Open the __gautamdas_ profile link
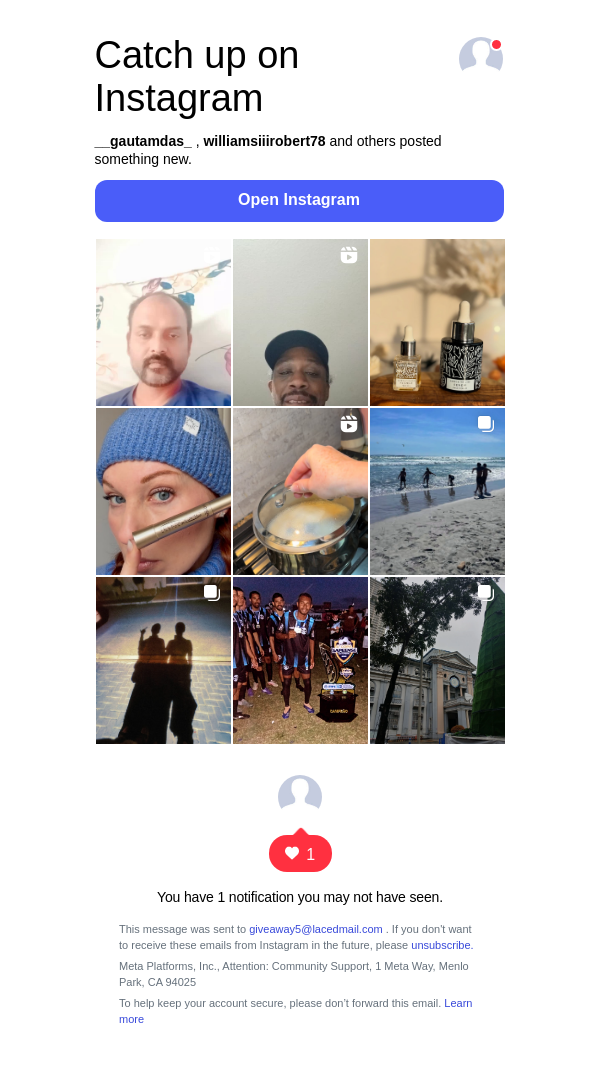600x1070 pixels. [143, 141]
